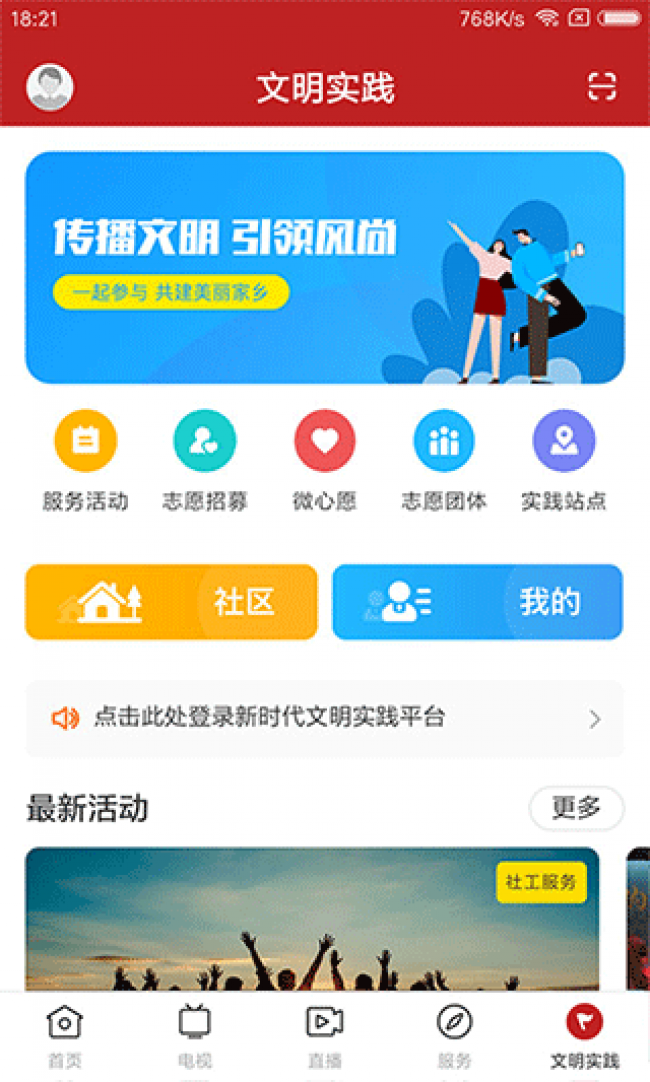Viewport: 650px width, 1082px height.
Task: Open 实践站点
Action: (x=564, y=460)
